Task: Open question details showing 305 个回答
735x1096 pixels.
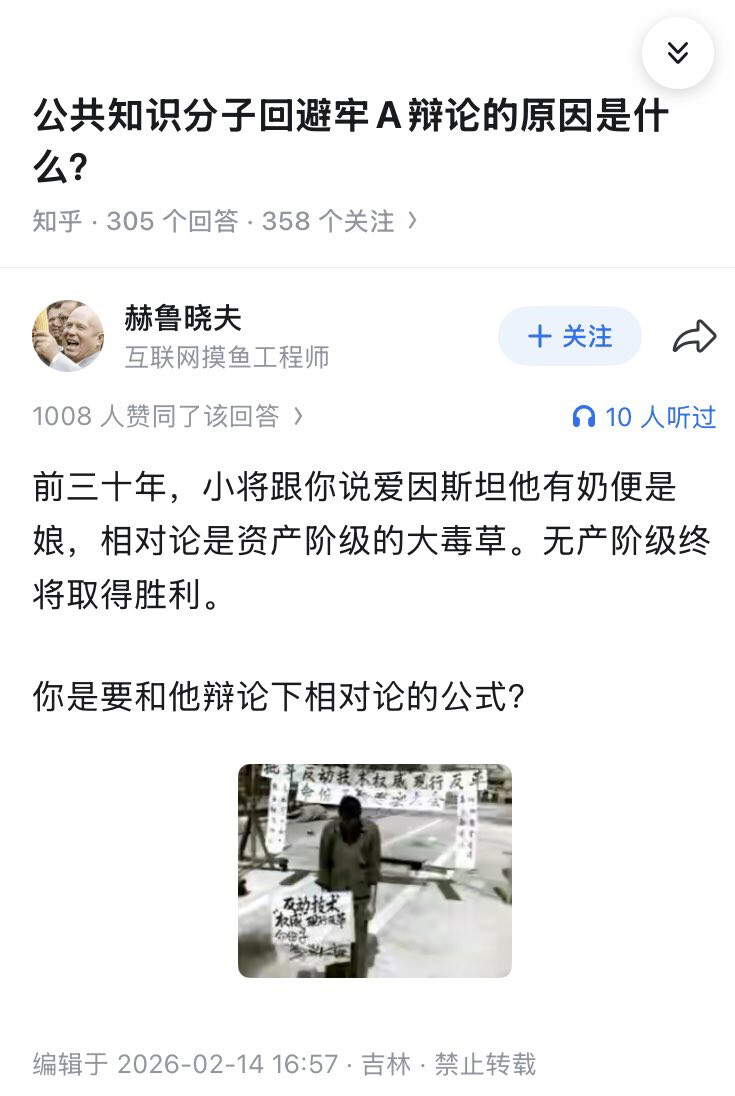Action: click(224, 221)
